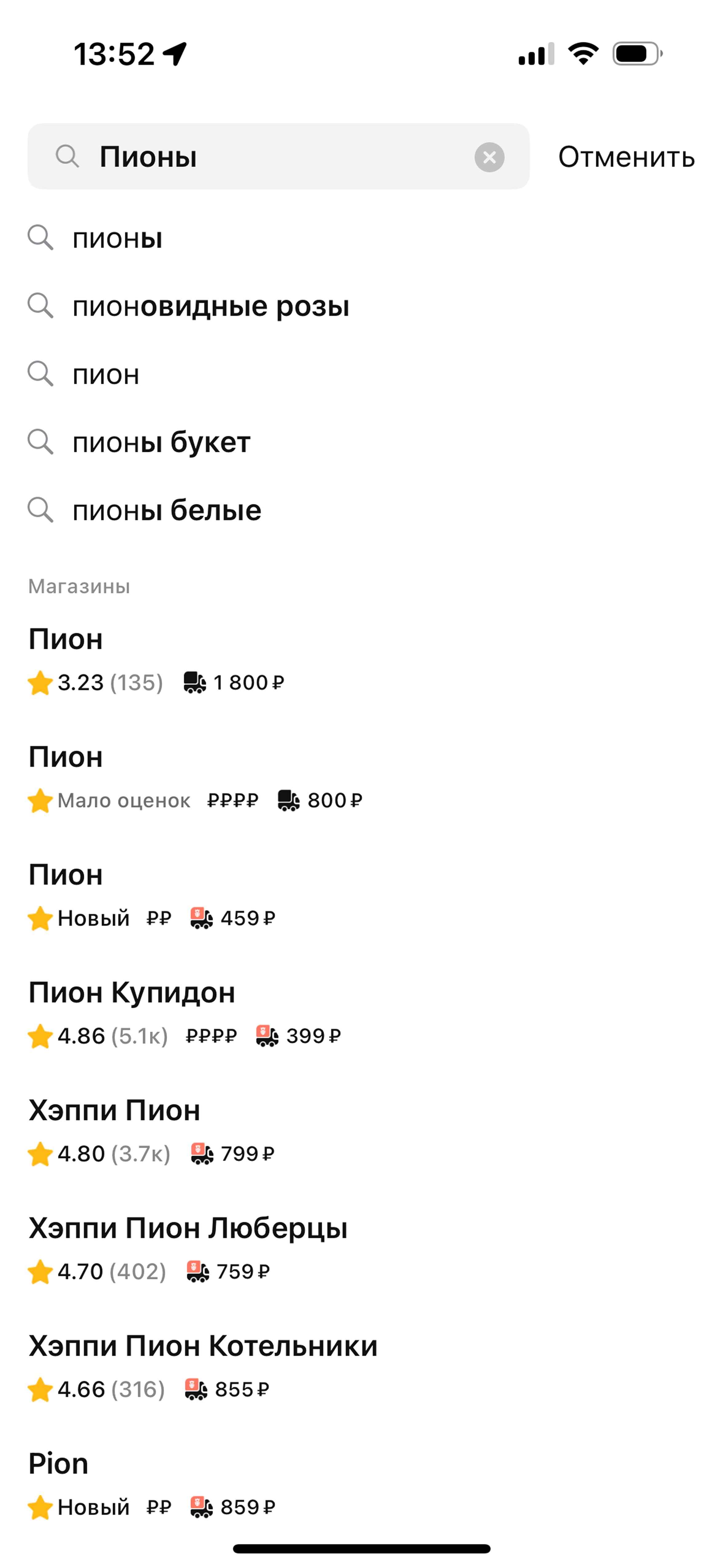Open the Хэппи Пион Котельники store

[361, 1367]
